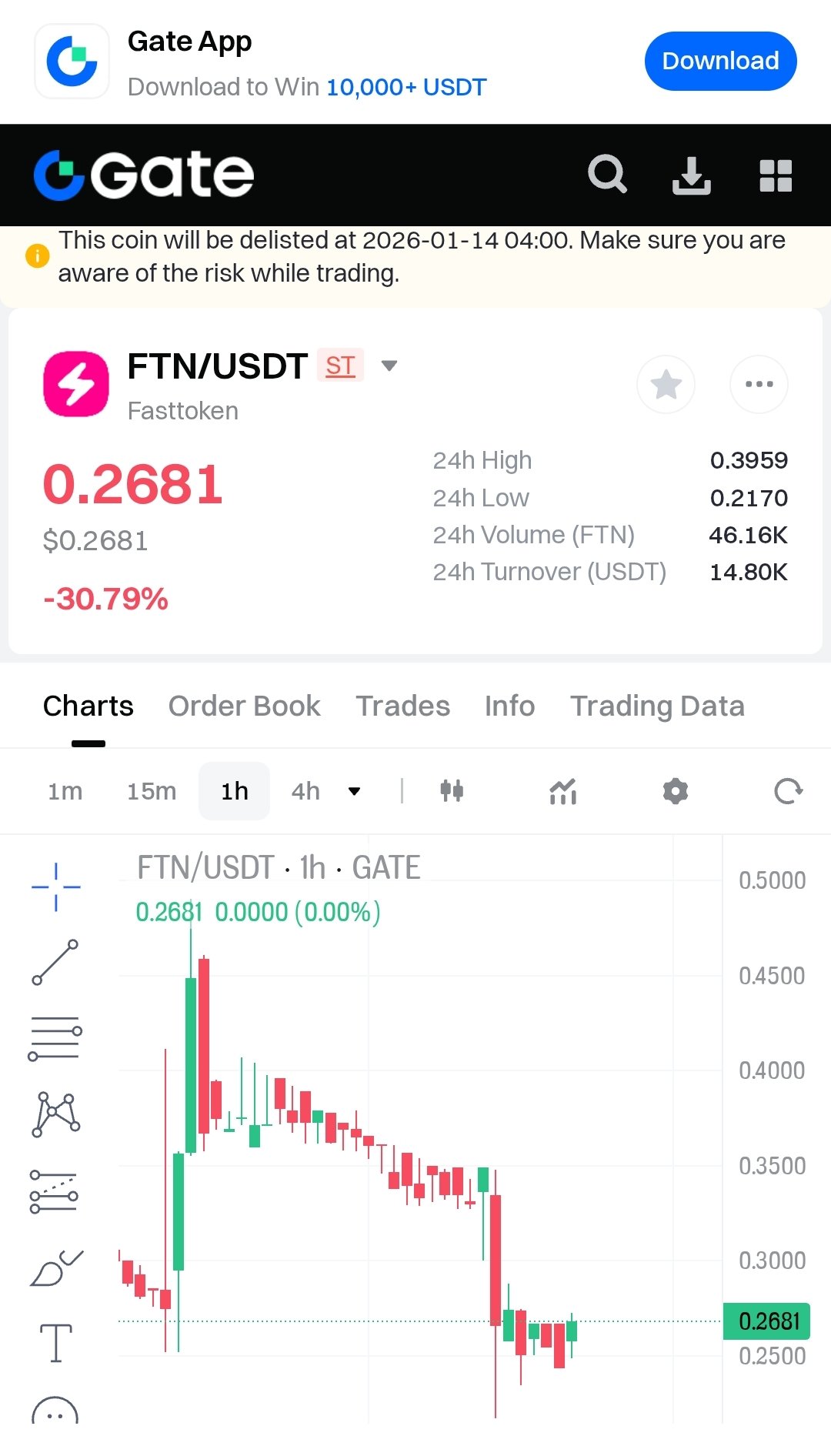Expand more time intervals dropdown arrow
Viewport: 831px width, 1456px height.
(354, 791)
